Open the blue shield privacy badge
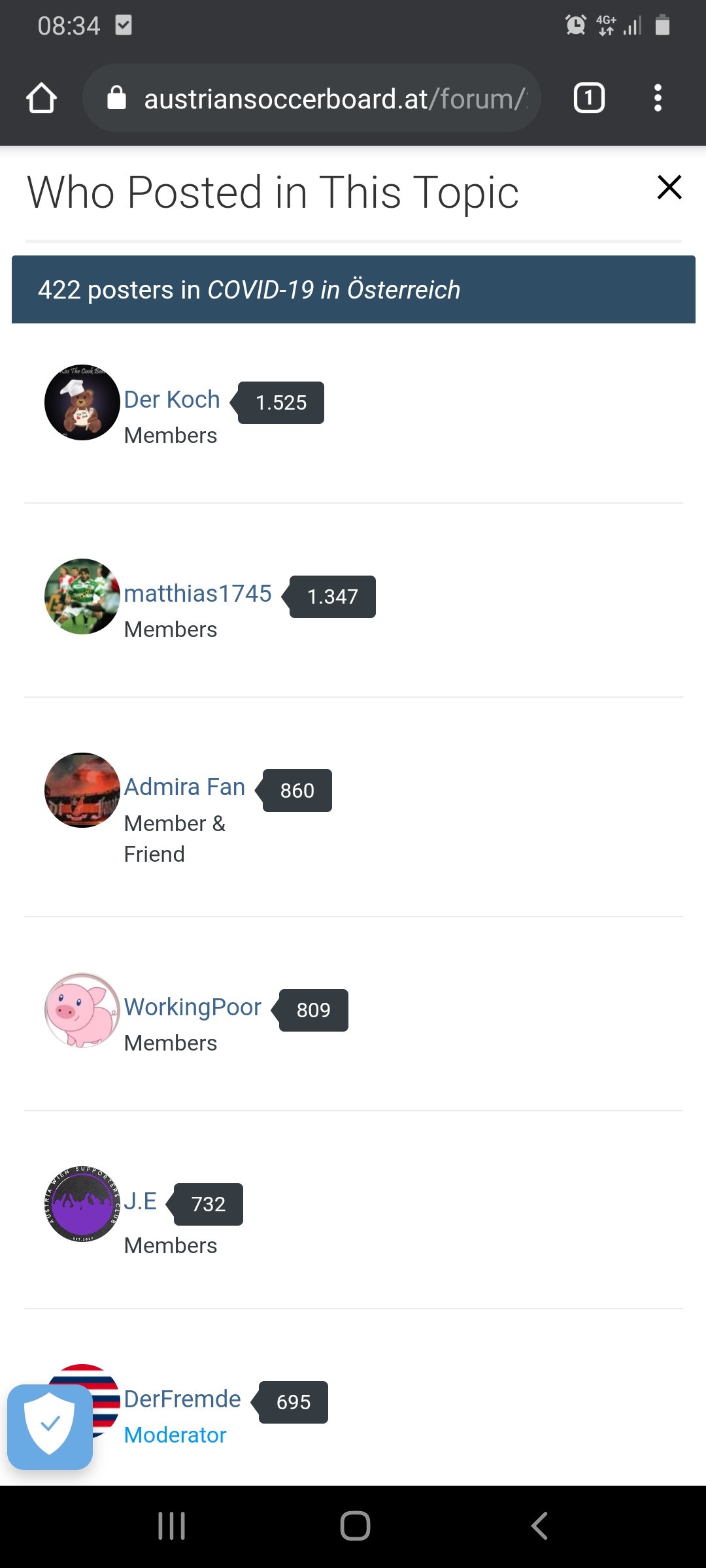 50,1428
